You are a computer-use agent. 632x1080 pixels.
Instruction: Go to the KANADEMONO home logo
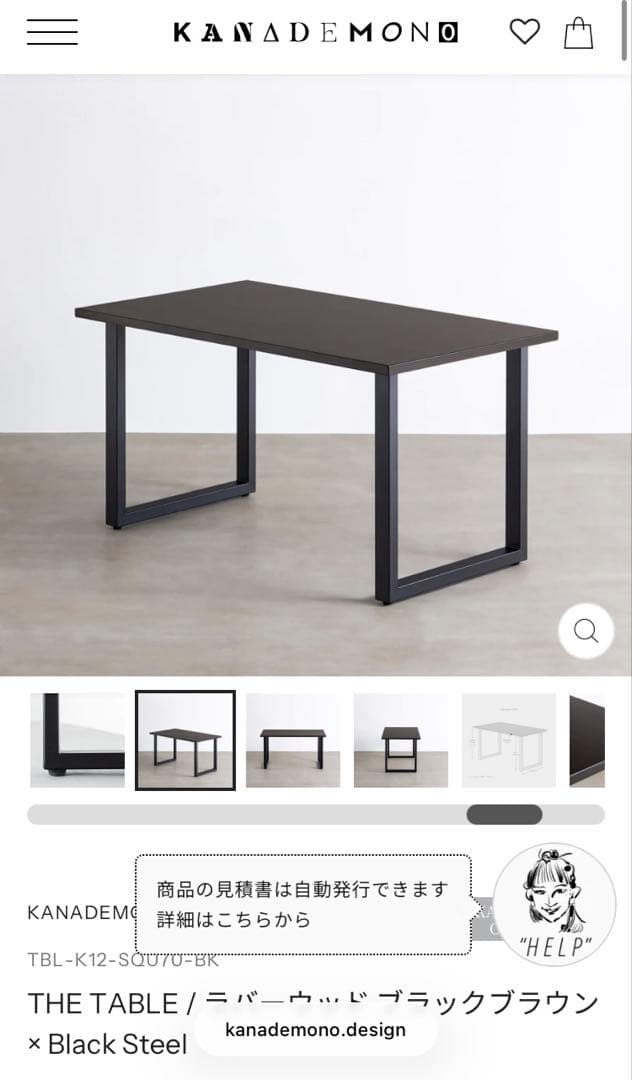[315, 33]
